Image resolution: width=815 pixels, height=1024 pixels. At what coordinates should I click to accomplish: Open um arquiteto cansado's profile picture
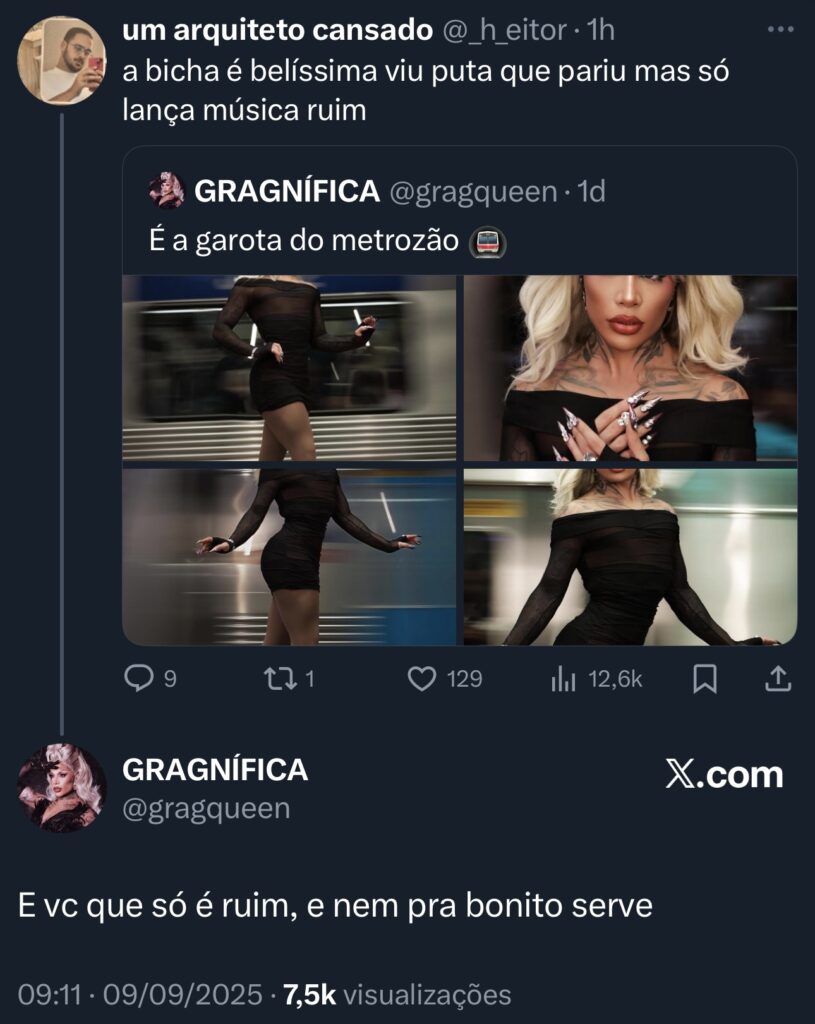[61, 59]
